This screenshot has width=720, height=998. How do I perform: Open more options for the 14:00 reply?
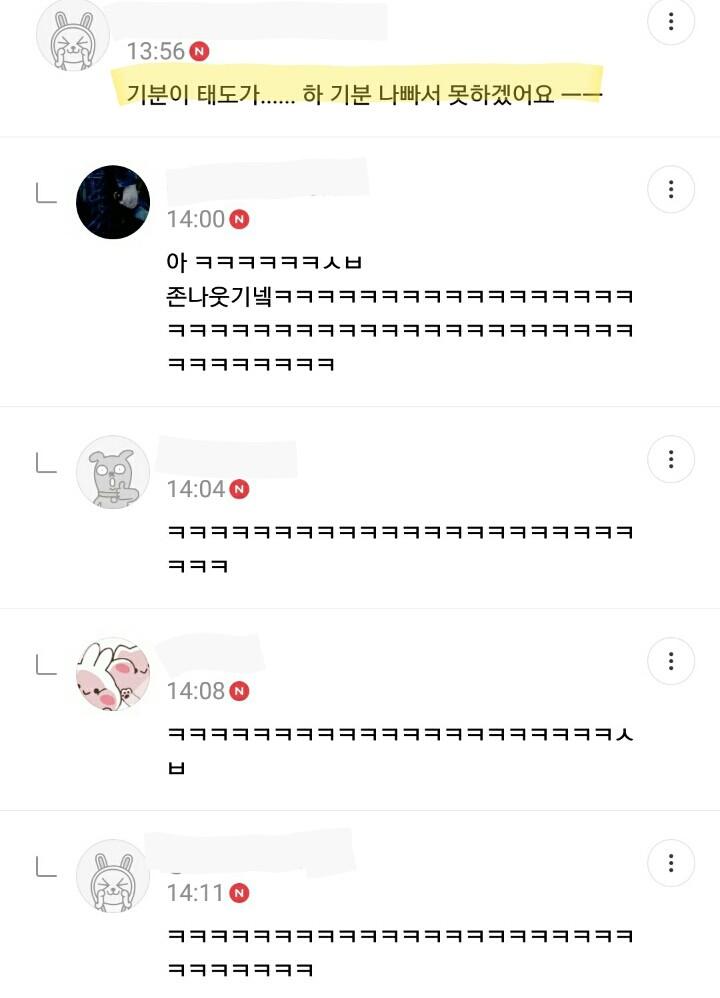point(671,189)
